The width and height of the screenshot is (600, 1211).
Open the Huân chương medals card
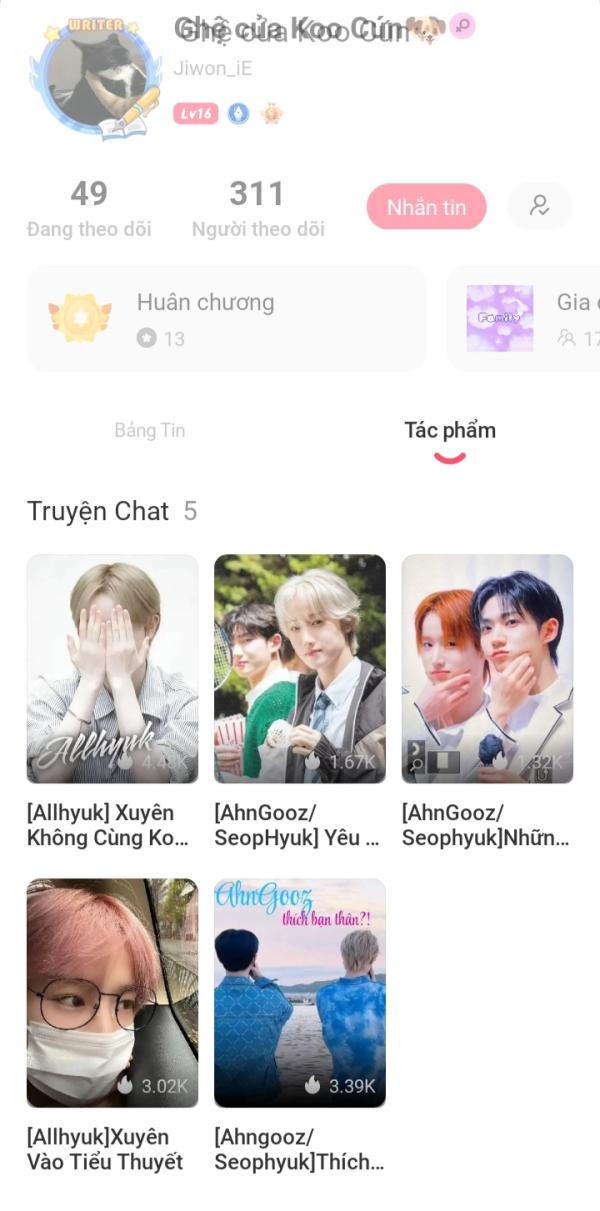click(226, 319)
